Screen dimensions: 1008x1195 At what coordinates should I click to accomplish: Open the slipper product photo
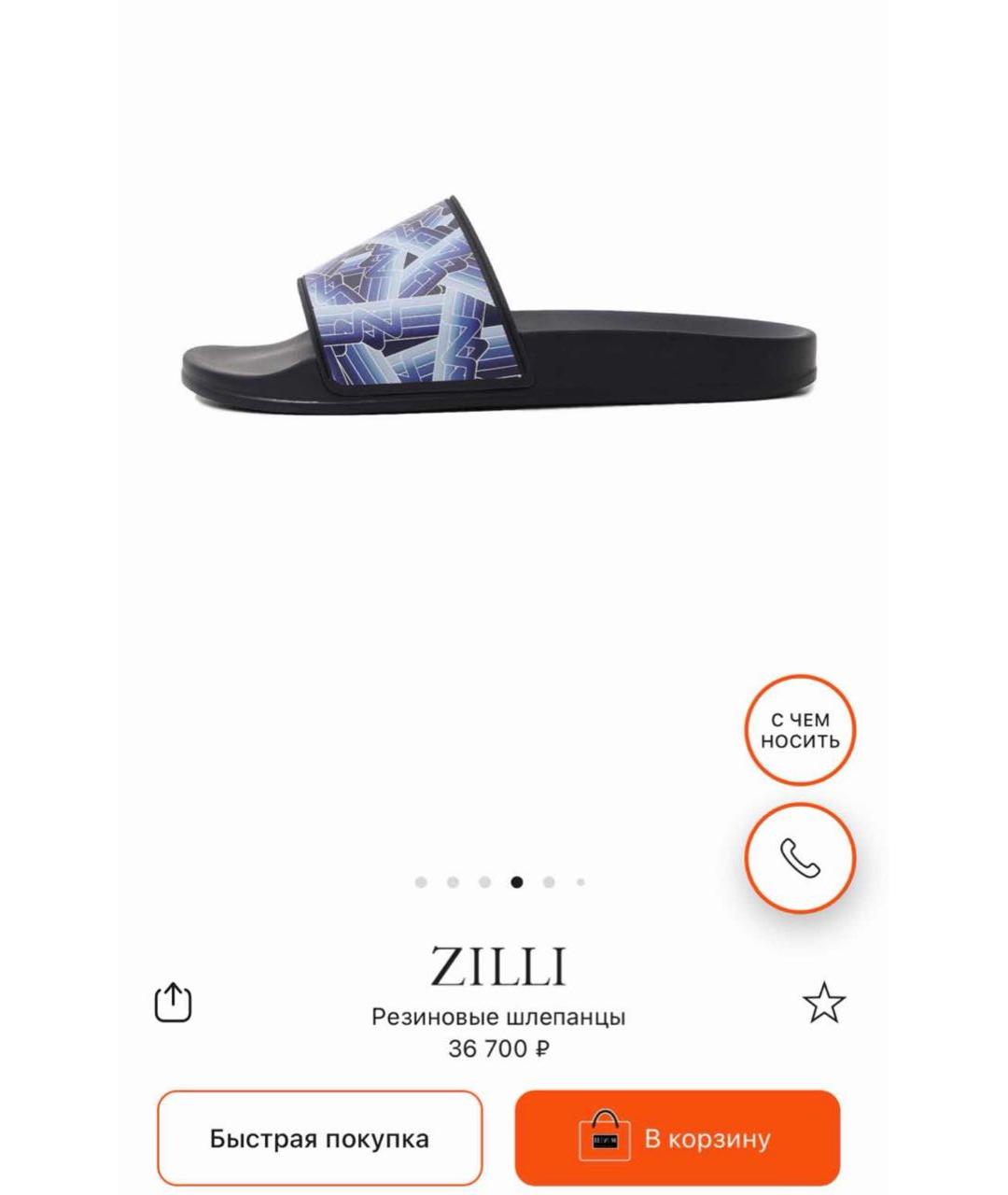(499, 308)
